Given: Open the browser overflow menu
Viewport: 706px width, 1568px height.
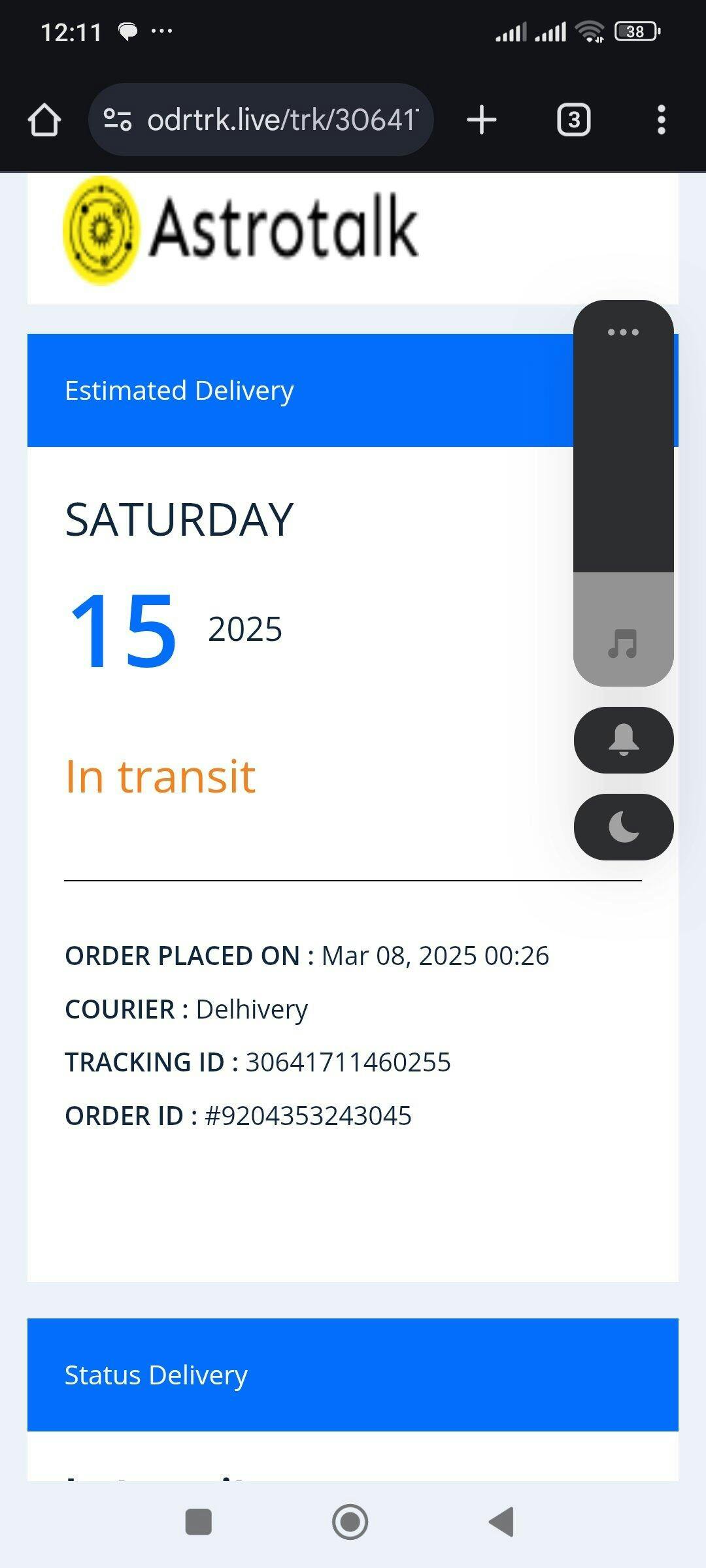Looking at the screenshot, I should point(661,120).
